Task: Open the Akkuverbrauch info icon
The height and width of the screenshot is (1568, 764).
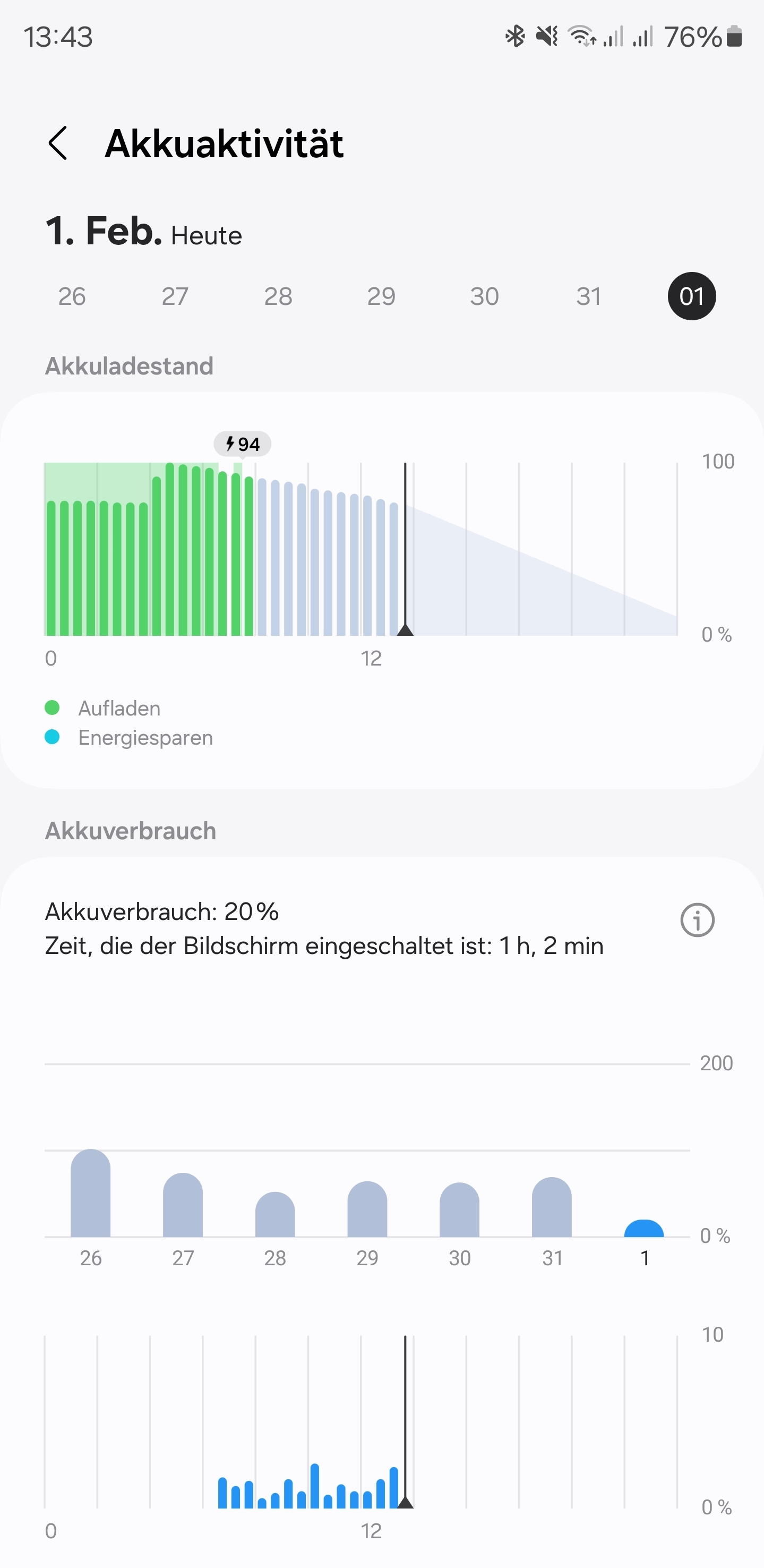Action: [697, 920]
